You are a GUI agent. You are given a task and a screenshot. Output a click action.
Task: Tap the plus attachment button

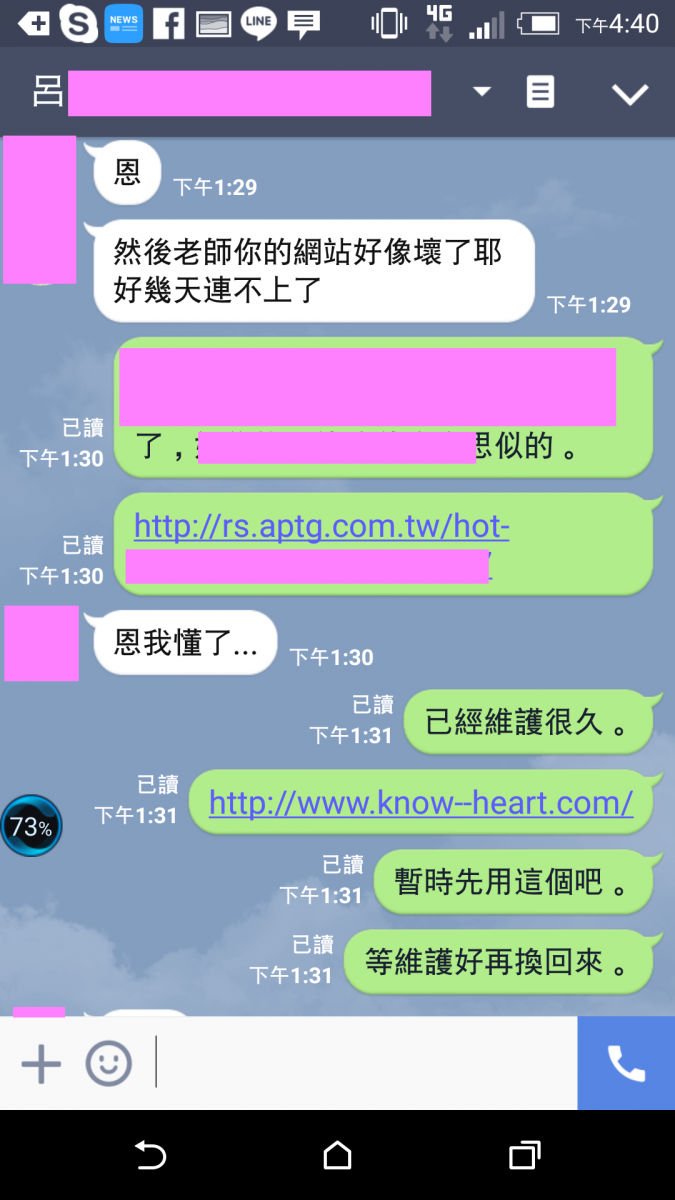pos(41,1064)
